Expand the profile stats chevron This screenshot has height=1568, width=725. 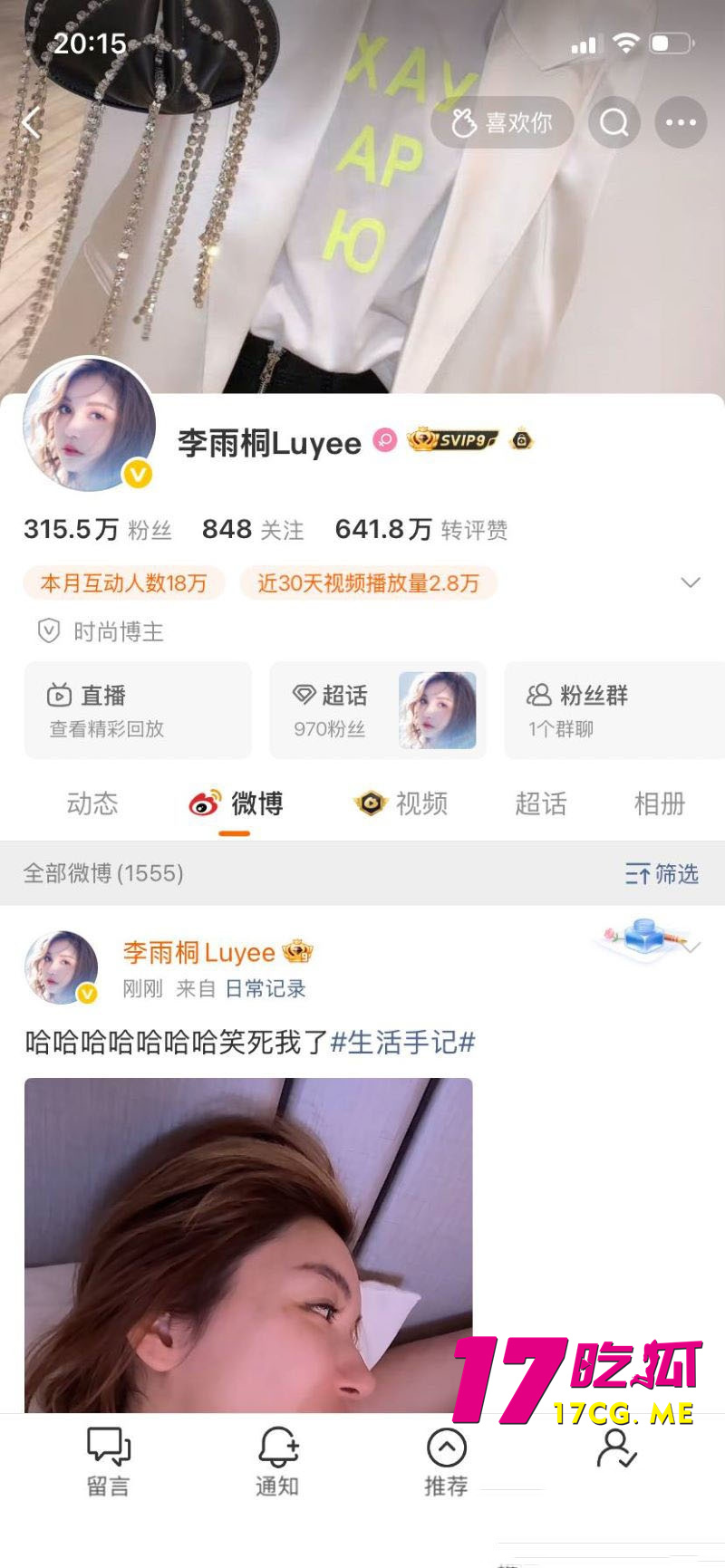click(691, 582)
